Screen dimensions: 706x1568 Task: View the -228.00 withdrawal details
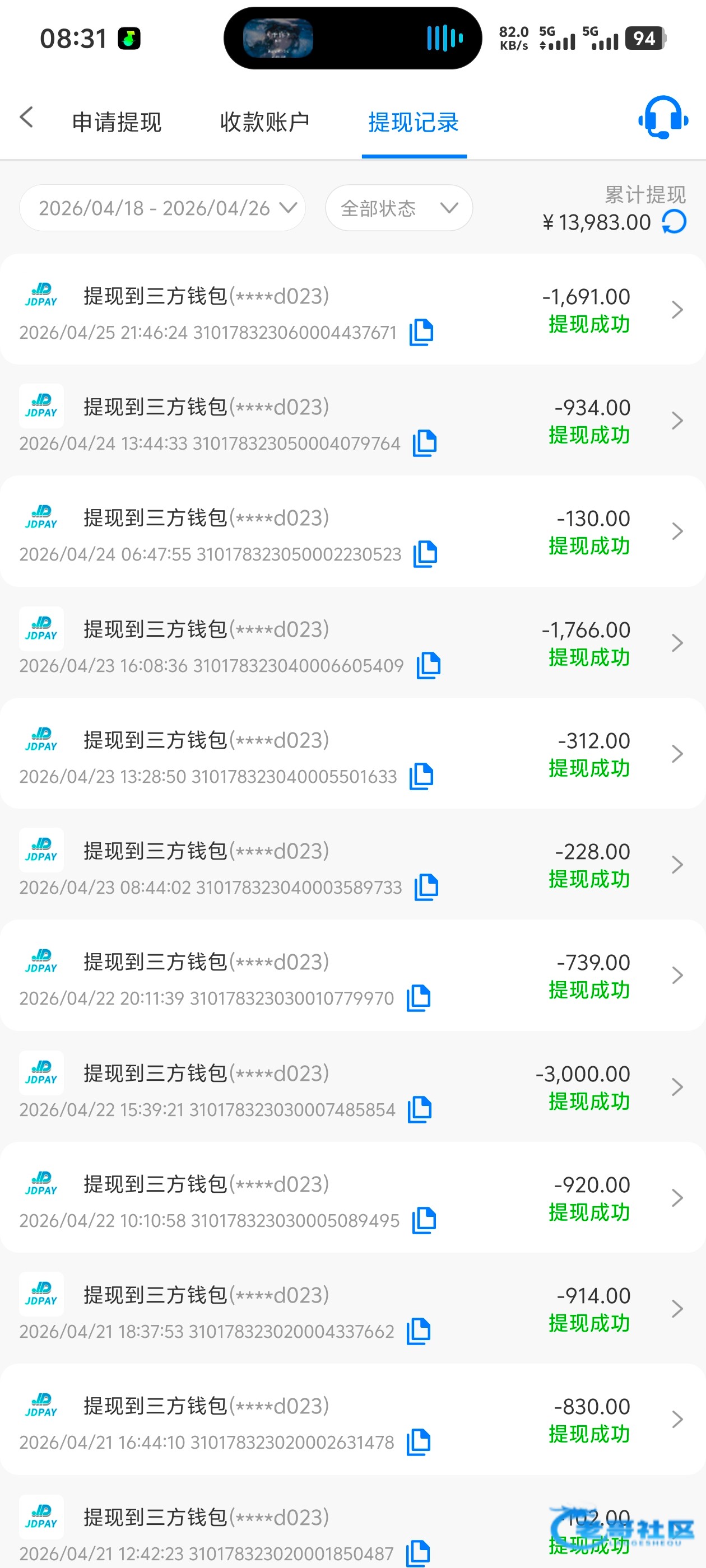pos(352,864)
